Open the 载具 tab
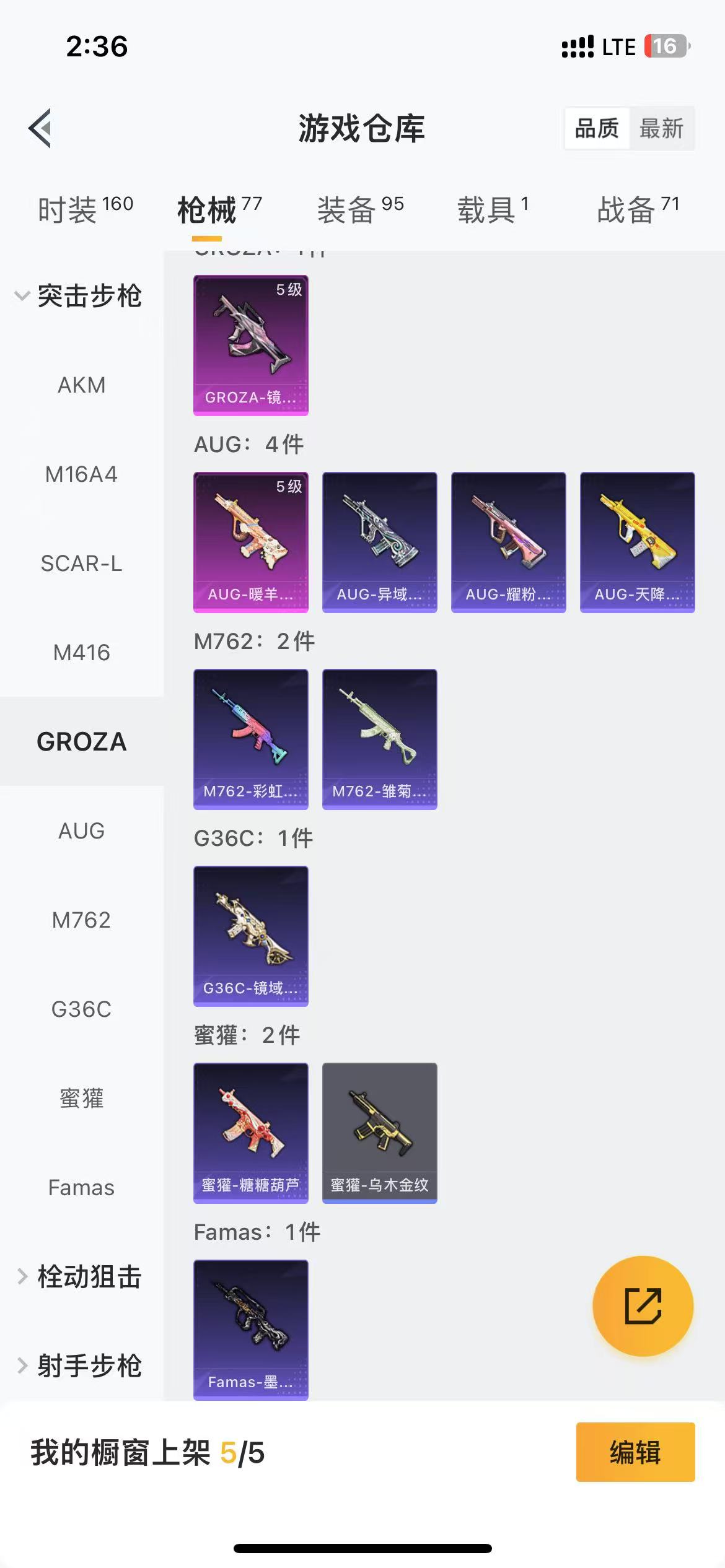 coord(493,209)
